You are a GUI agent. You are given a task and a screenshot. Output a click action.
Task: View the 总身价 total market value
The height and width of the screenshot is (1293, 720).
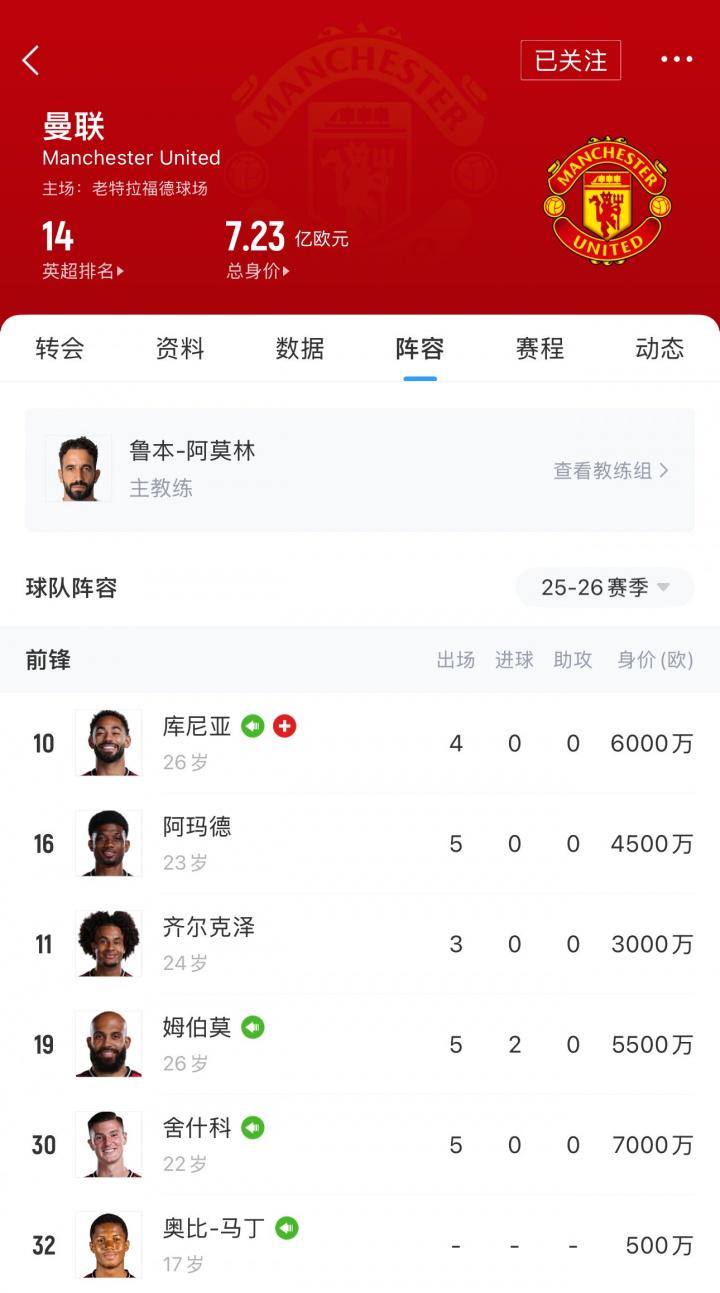(258, 271)
